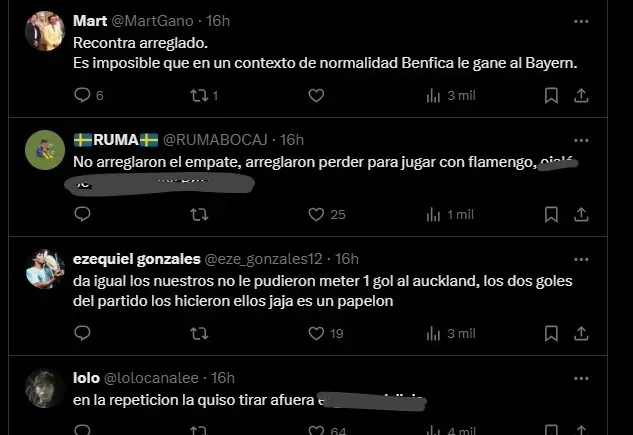Screen dimensions: 633x435
Task: Like ezequiel gonzales's tweet
Action: [316, 333]
